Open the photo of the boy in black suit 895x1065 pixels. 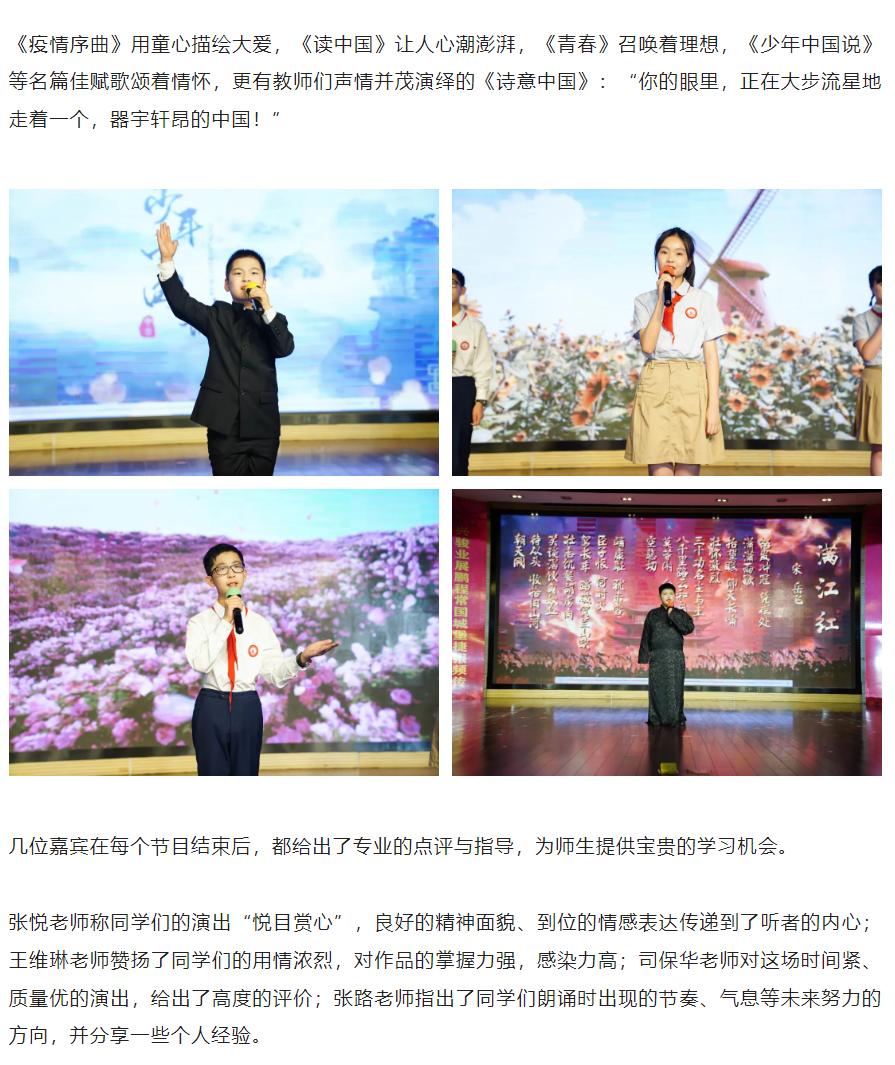point(224,332)
